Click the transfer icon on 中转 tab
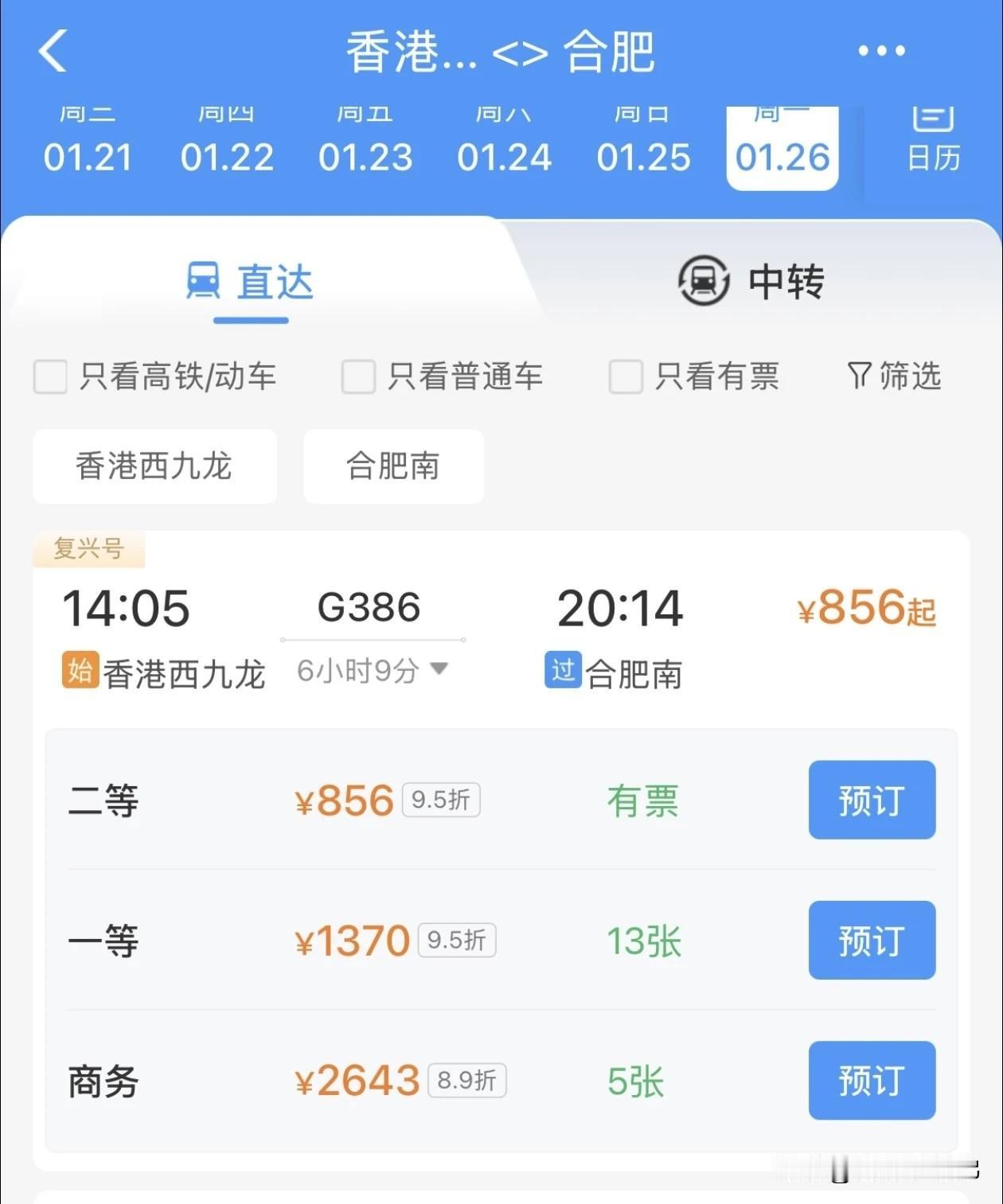The height and width of the screenshot is (1204, 1003). (x=704, y=280)
